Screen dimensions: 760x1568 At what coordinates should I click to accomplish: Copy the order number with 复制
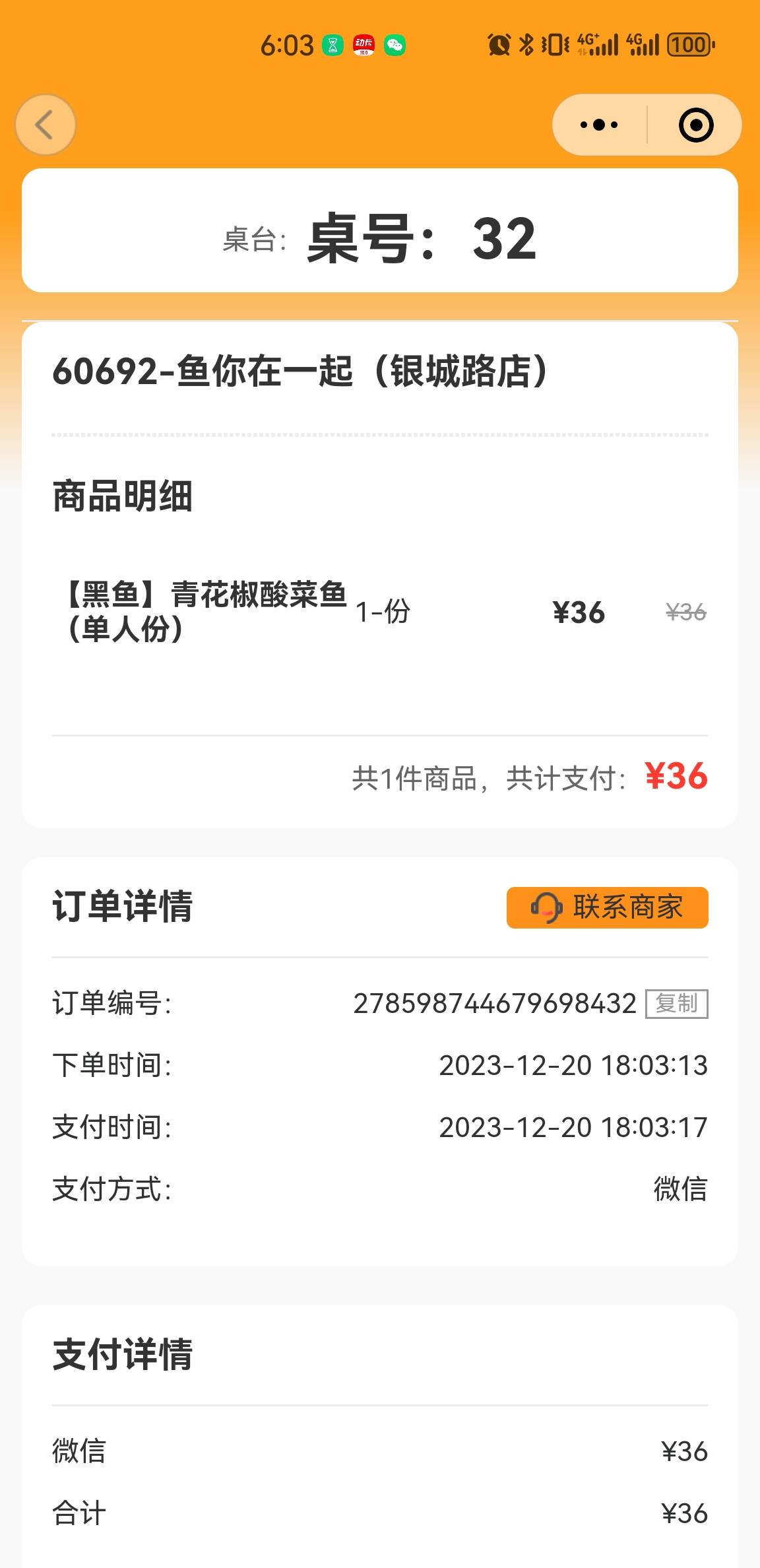(x=676, y=1004)
